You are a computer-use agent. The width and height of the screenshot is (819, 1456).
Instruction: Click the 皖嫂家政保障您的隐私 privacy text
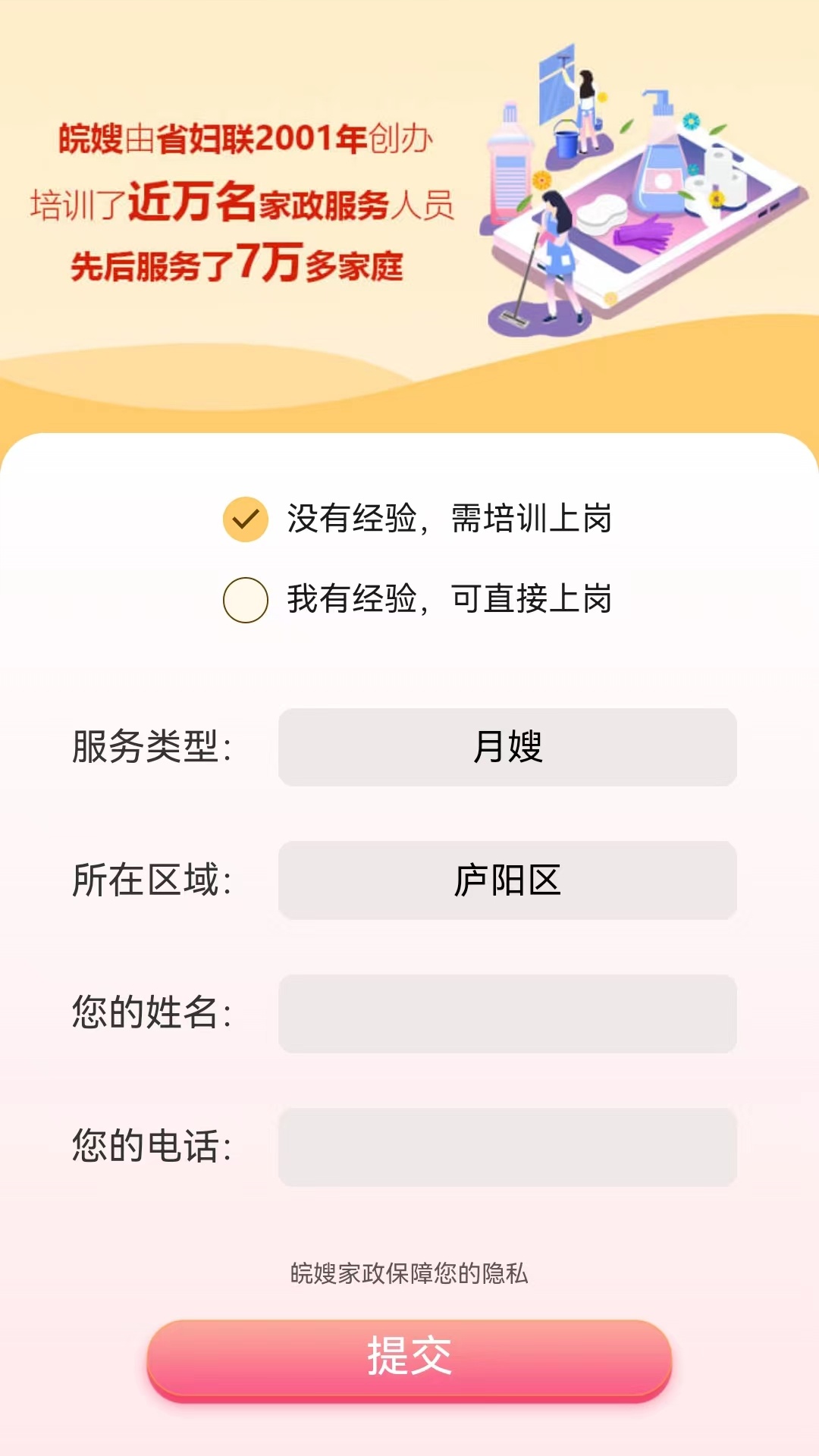(x=409, y=1269)
